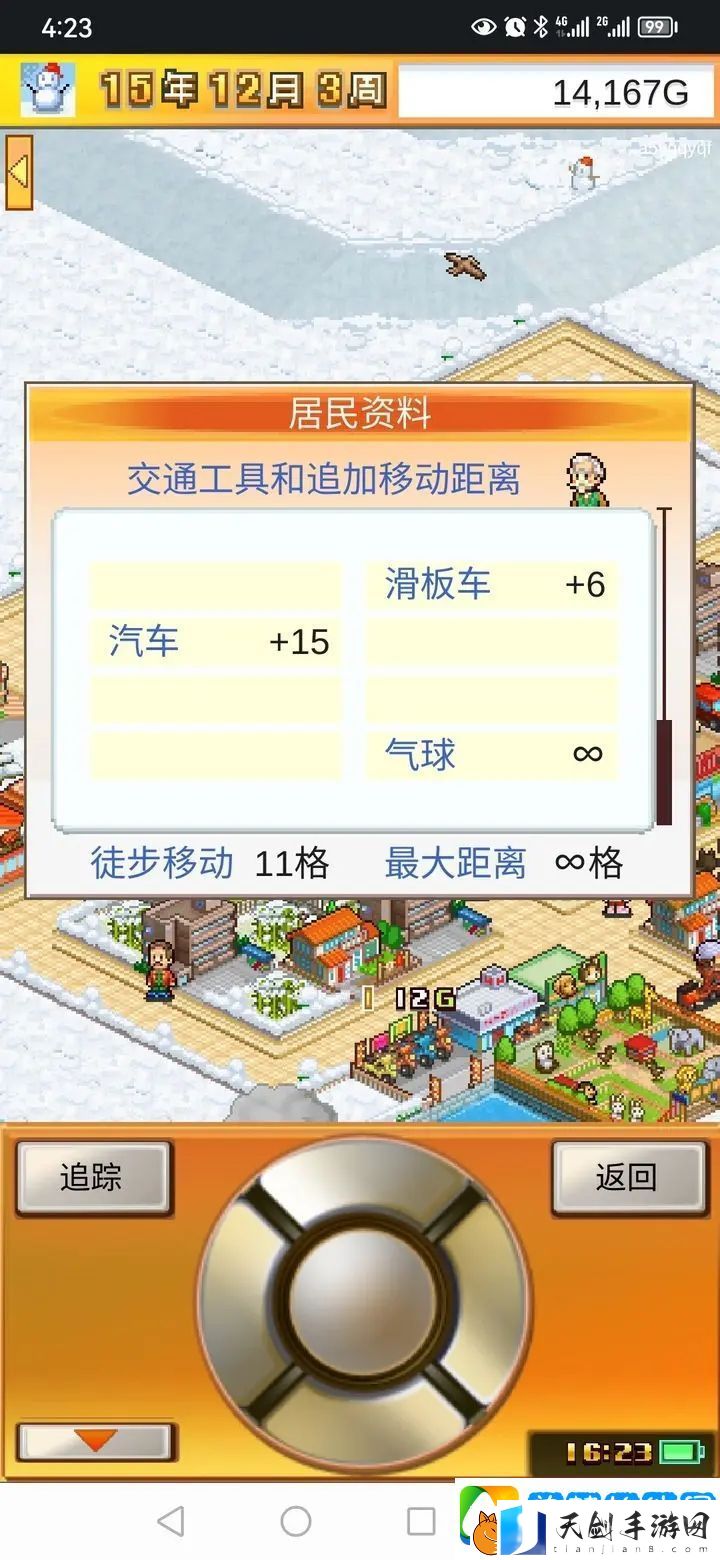Go back with the system back button
The image size is (720, 1560).
pyautogui.click(x=171, y=1521)
